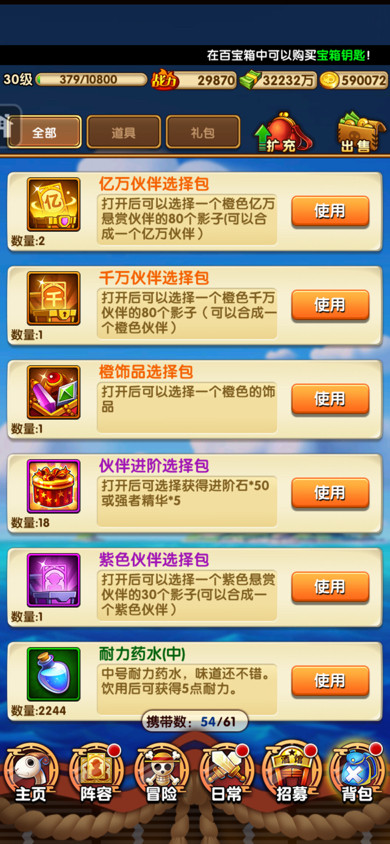The height and width of the screenshot is (844, 390).
Task: Use the 亿万伙伴选择包 item
Action: (330, 211)
